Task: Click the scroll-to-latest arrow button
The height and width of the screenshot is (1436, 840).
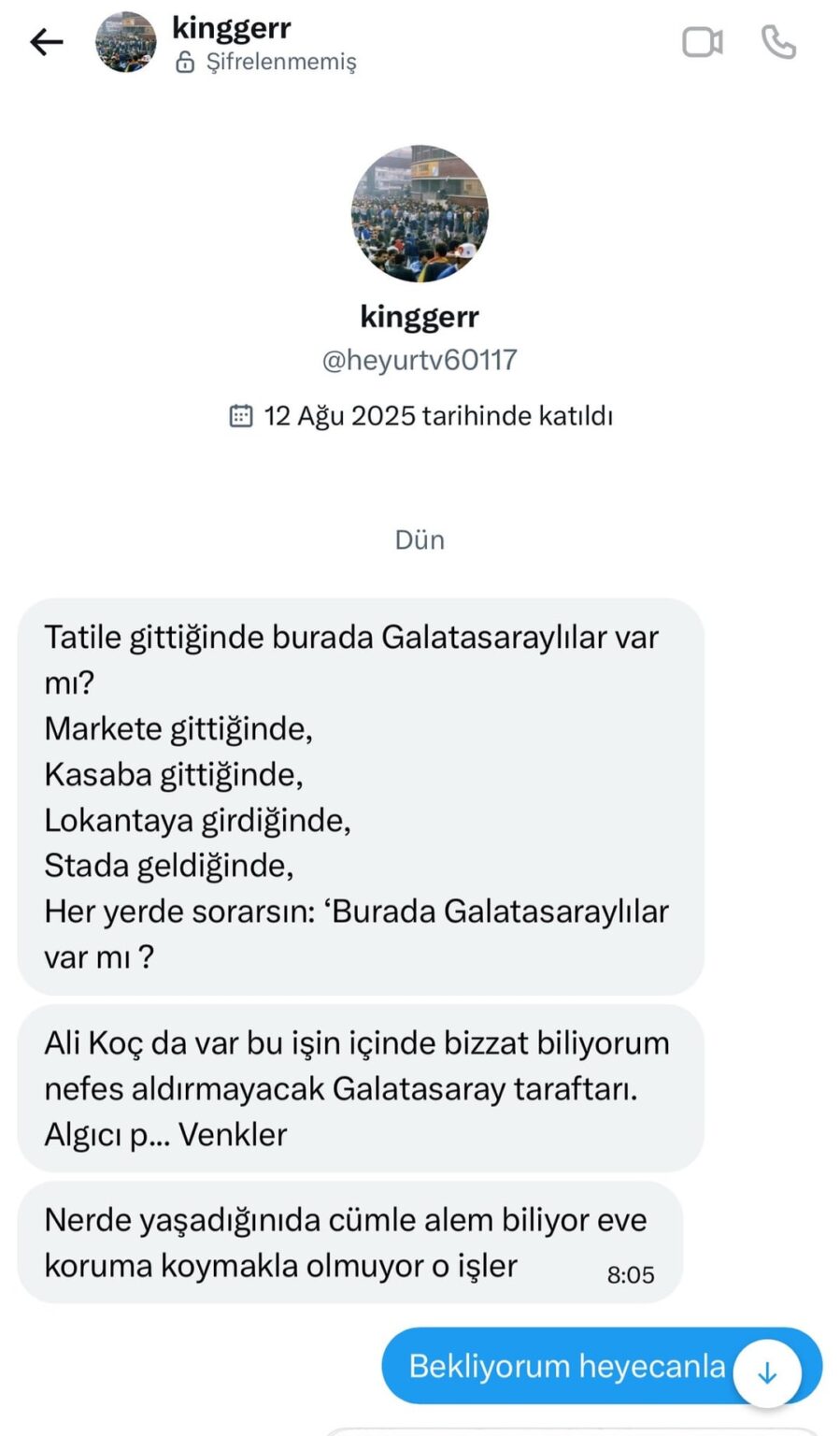Action: pyautogui.click(x=766, y=1371)
